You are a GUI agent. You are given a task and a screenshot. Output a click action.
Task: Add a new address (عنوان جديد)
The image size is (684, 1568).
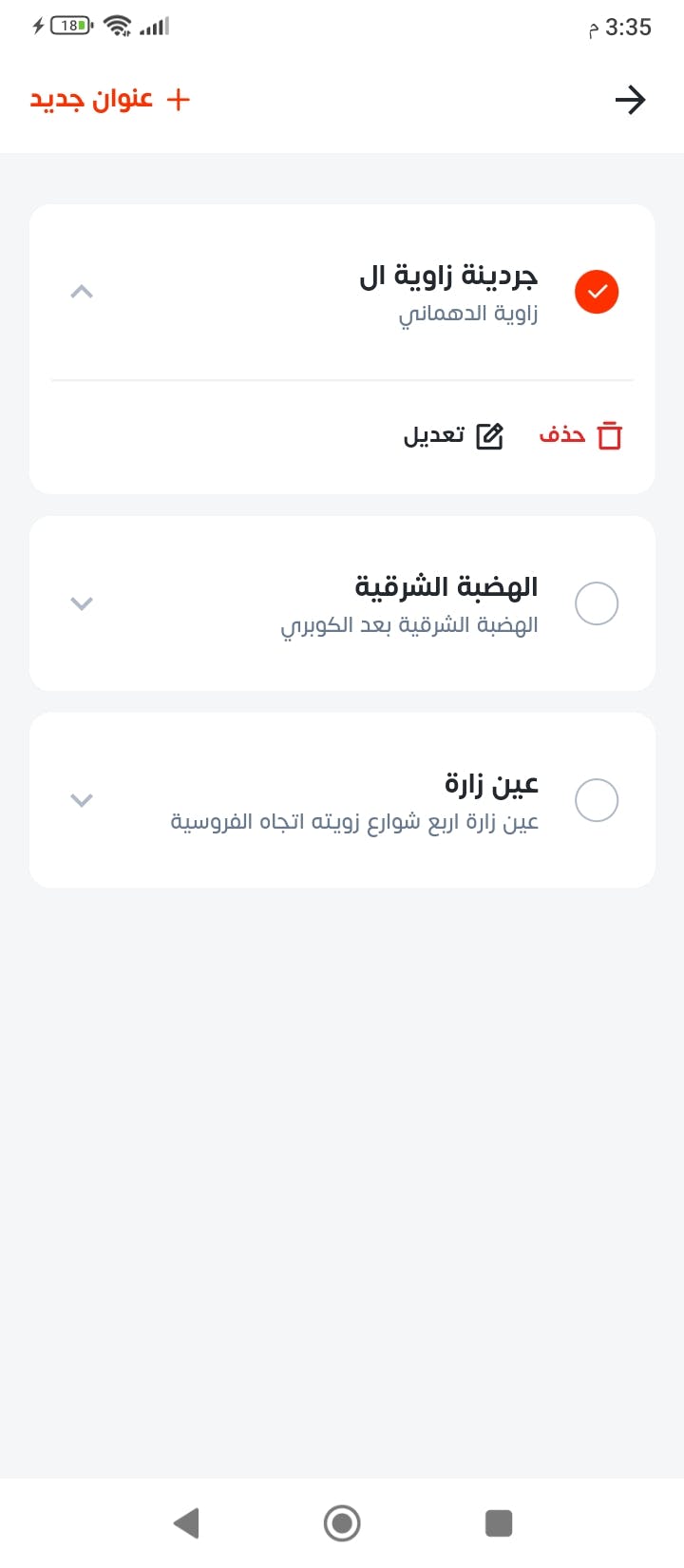click(110, 100)
